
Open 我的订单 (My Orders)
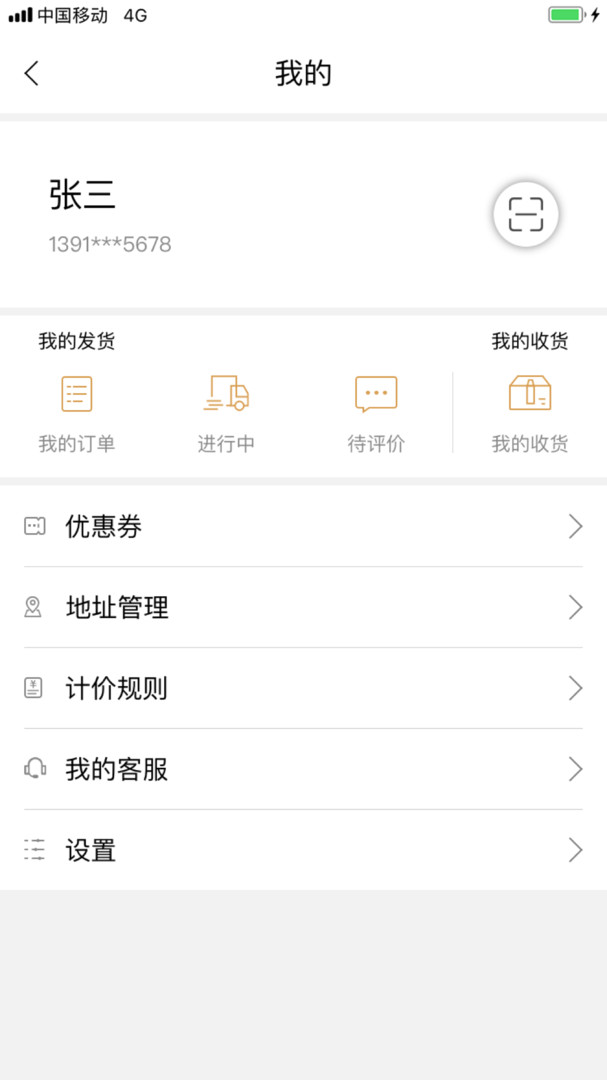pos(77,412)
